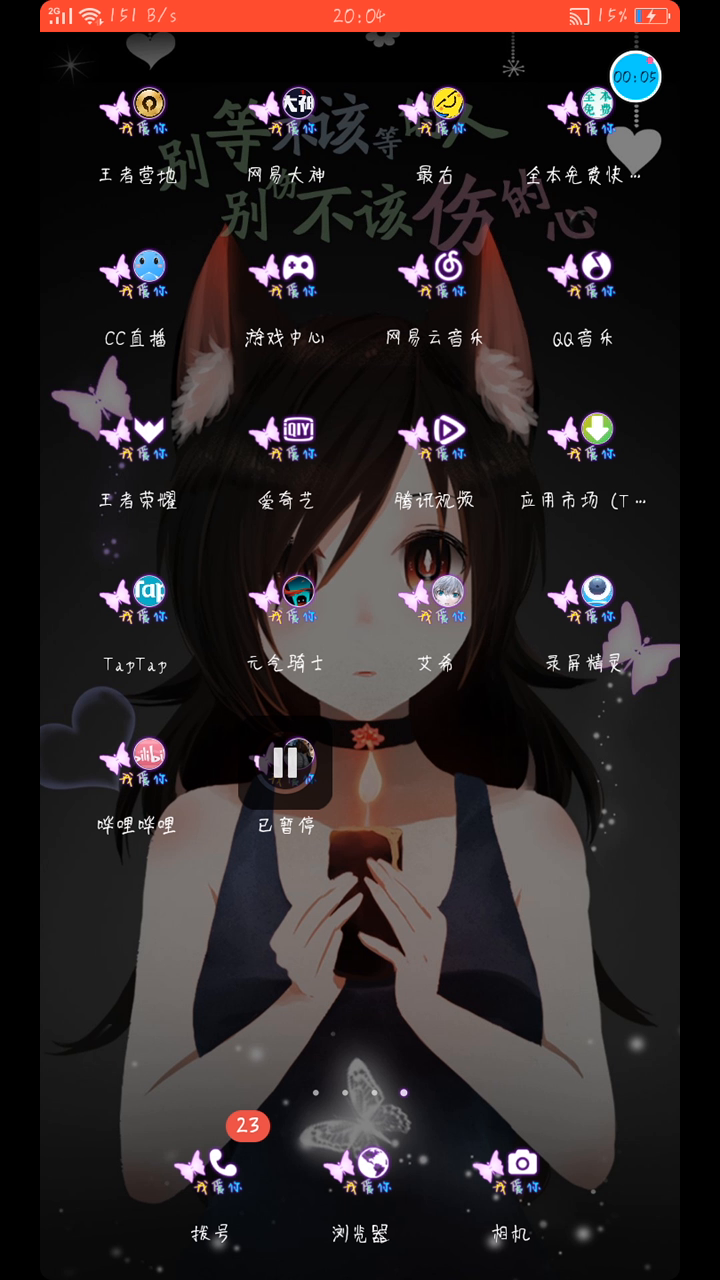Resume the paused 已暂停 download

click(x=286, y=764)
